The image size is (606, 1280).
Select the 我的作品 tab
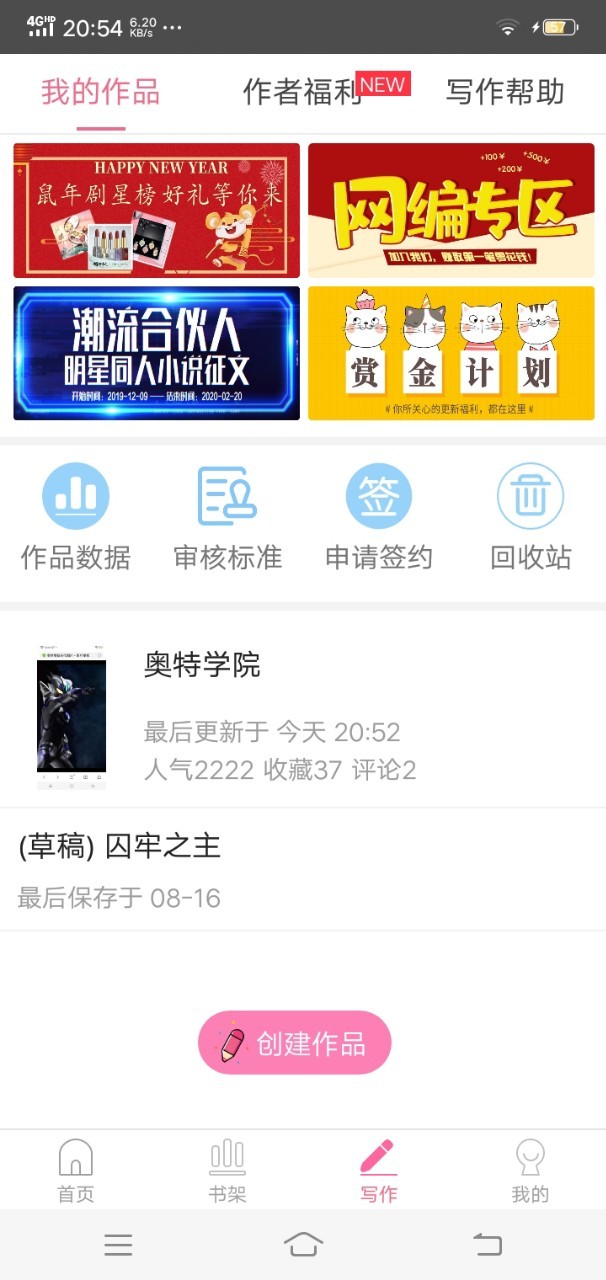[x=100, y=92]
